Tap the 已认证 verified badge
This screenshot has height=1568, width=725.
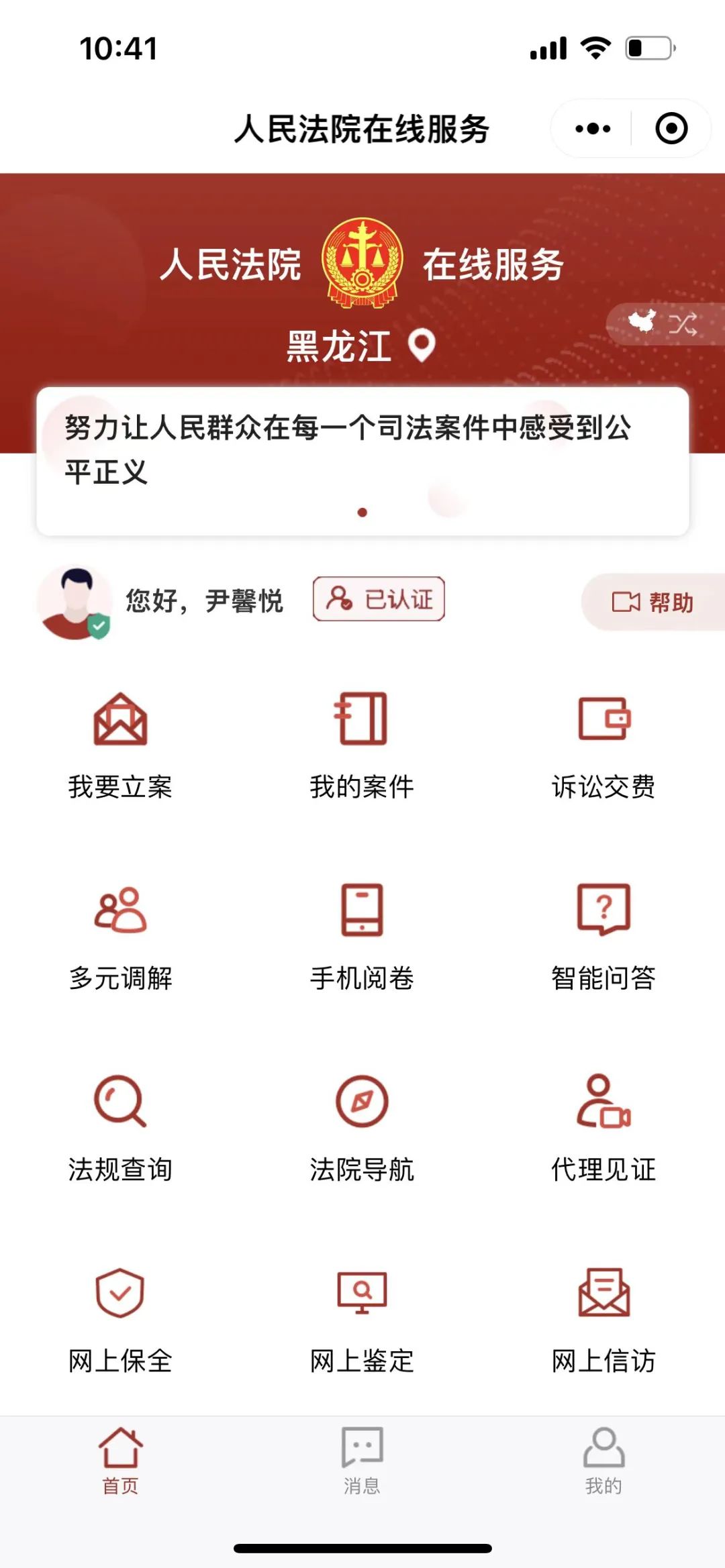tap(379, 598)
